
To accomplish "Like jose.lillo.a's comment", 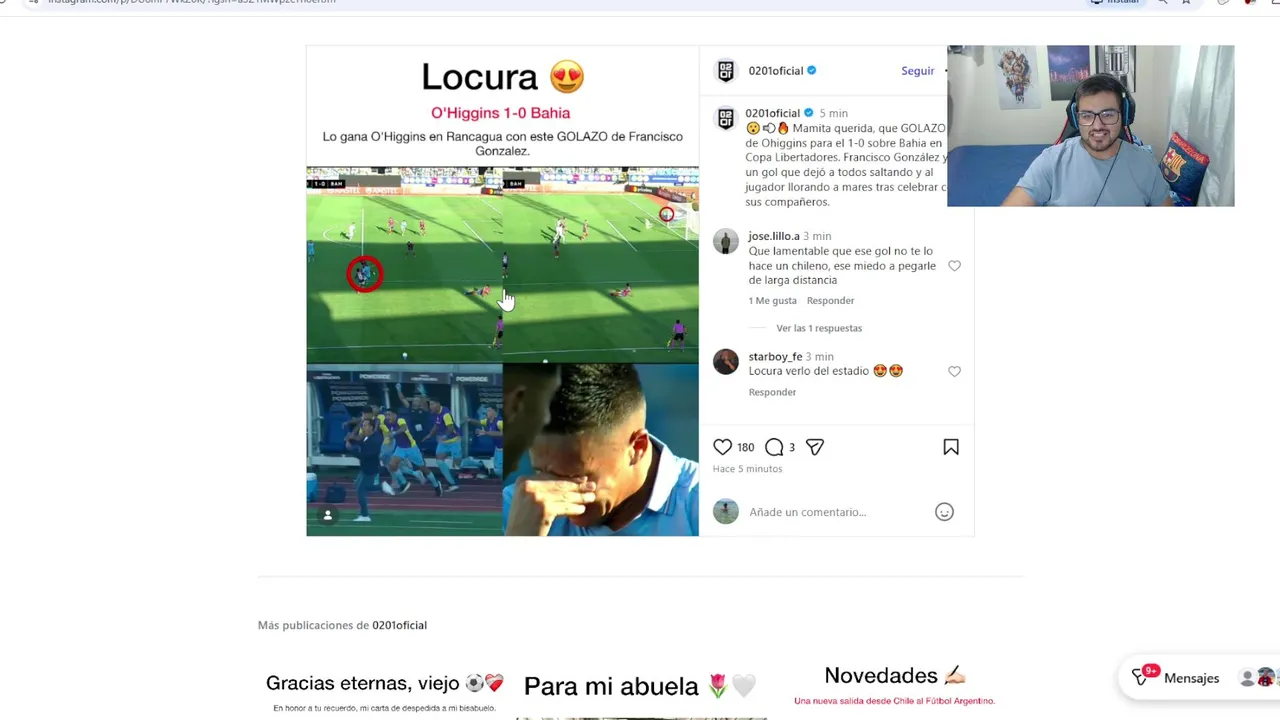I will click(954, 266).
